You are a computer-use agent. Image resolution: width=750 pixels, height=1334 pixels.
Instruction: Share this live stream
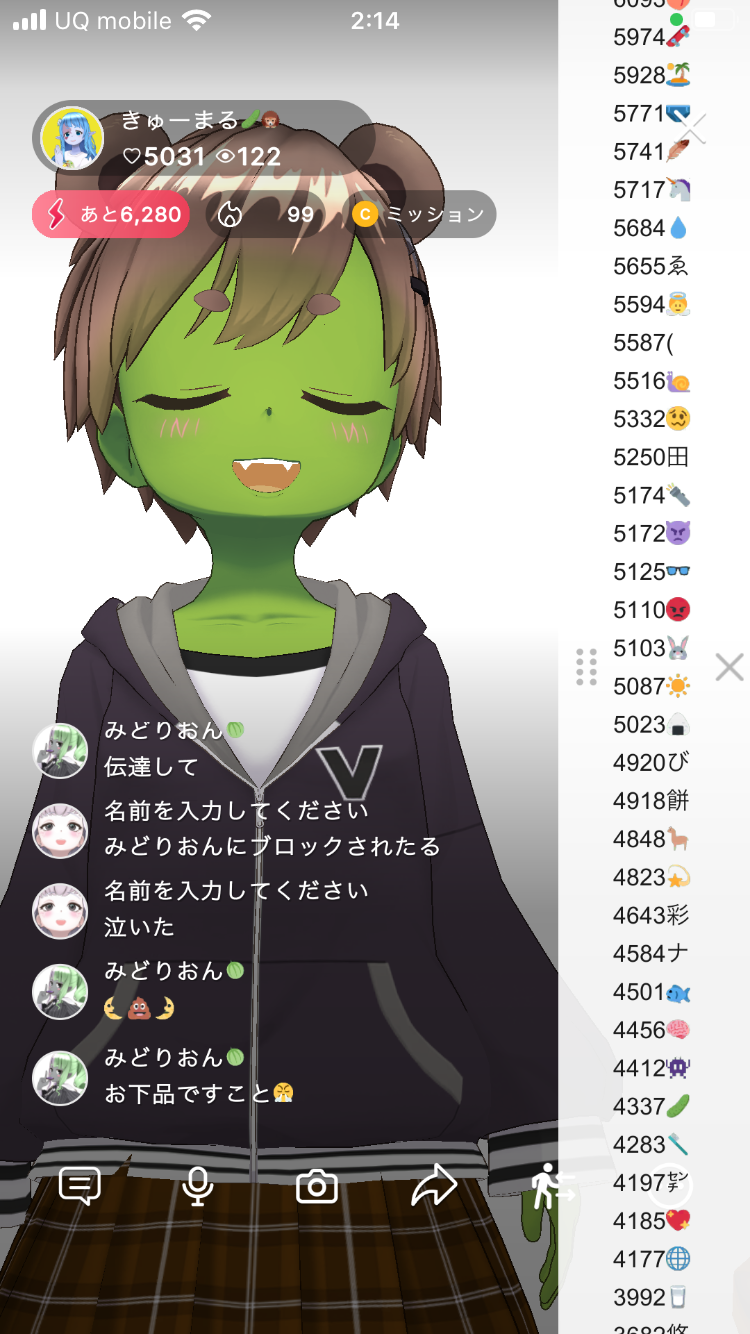(434, 1187)
